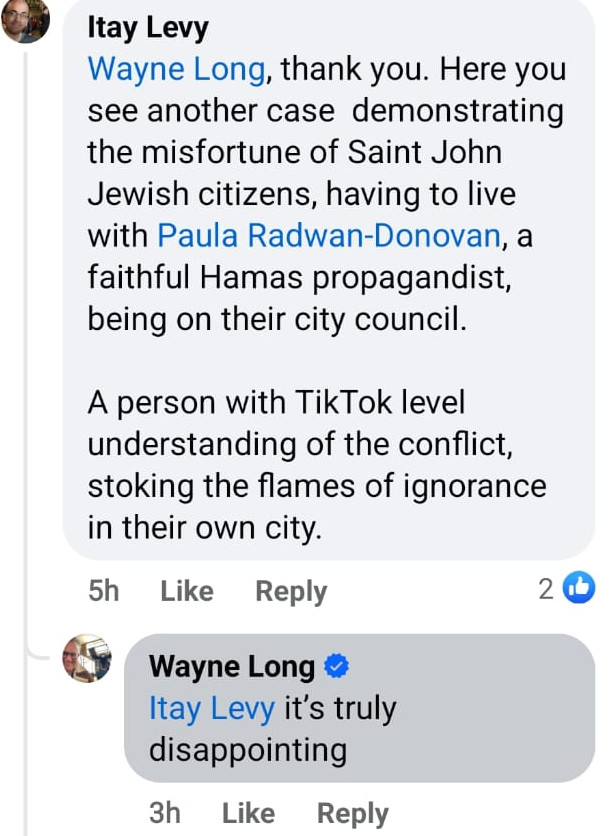610x836 pixels.
Task: Reply to Itay Levy's comment
Action: (x=291, y=591)
